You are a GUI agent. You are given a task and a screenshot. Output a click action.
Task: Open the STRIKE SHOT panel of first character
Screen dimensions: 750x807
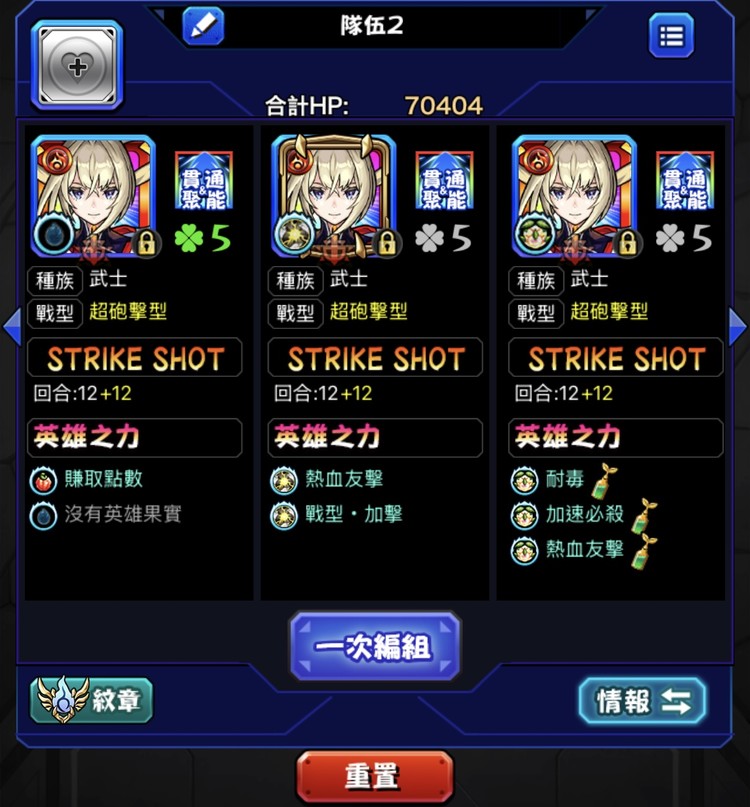click(135, 358)
